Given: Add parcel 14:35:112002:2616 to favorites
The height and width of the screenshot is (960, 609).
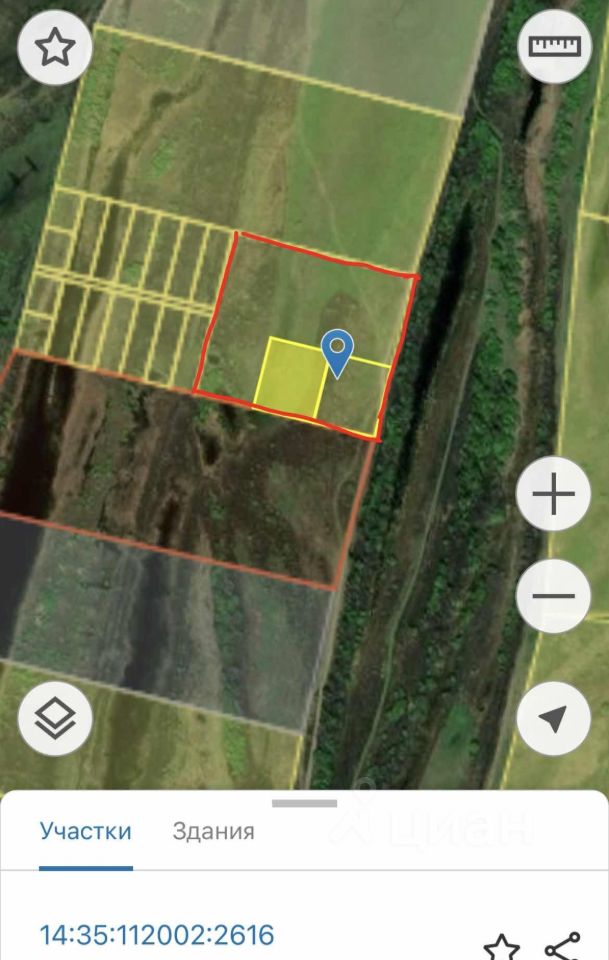Looking at the screenshot, I should (x=501, y=947).
